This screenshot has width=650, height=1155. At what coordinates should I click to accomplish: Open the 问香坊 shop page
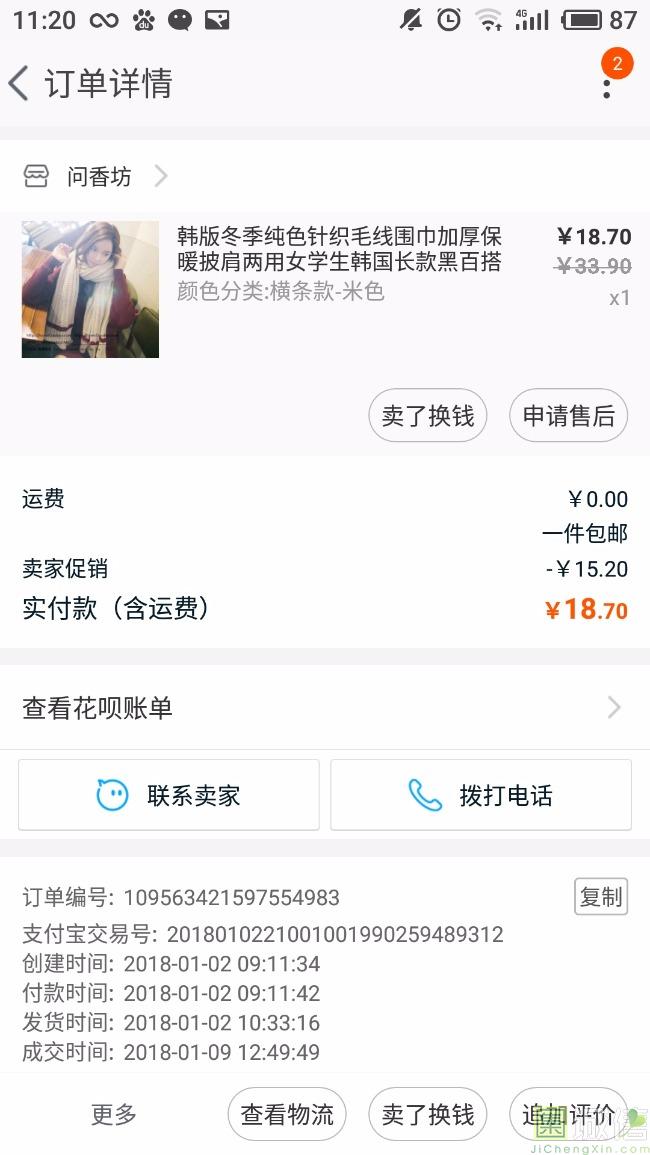99,177
